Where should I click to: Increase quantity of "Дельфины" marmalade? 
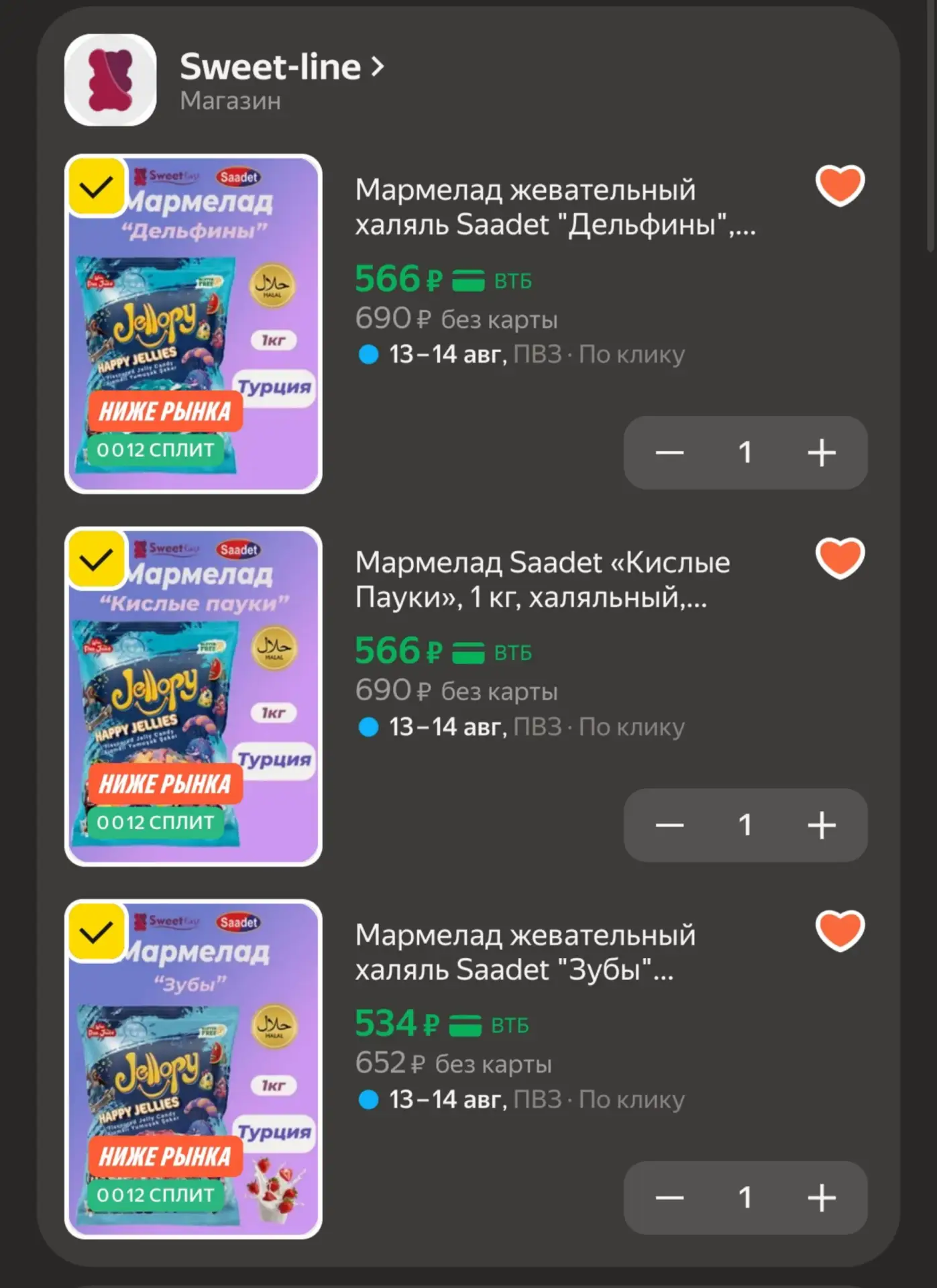pyautogui.click(x=821, y=453)
